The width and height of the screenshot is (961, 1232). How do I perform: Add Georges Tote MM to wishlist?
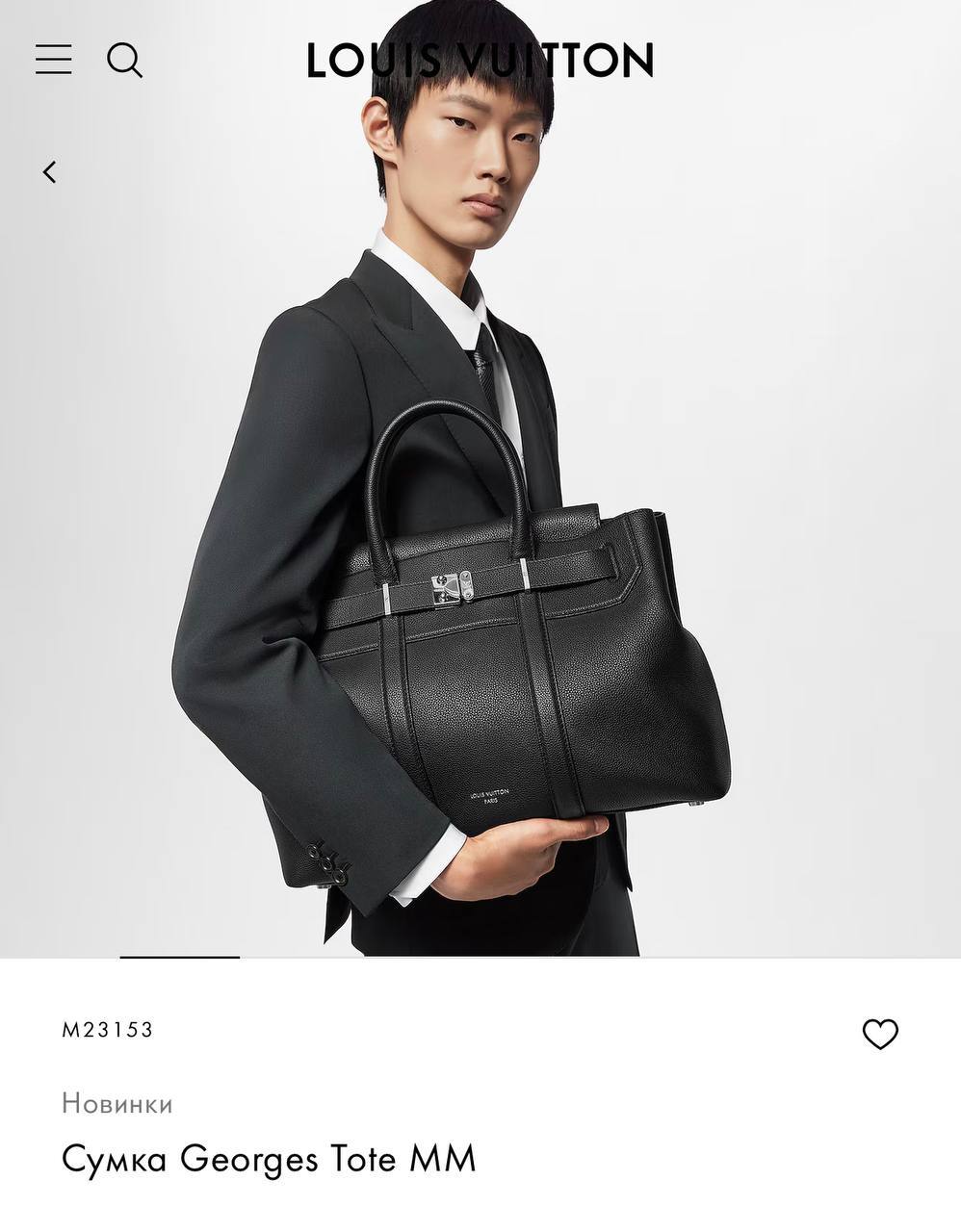pos(879,1034)
